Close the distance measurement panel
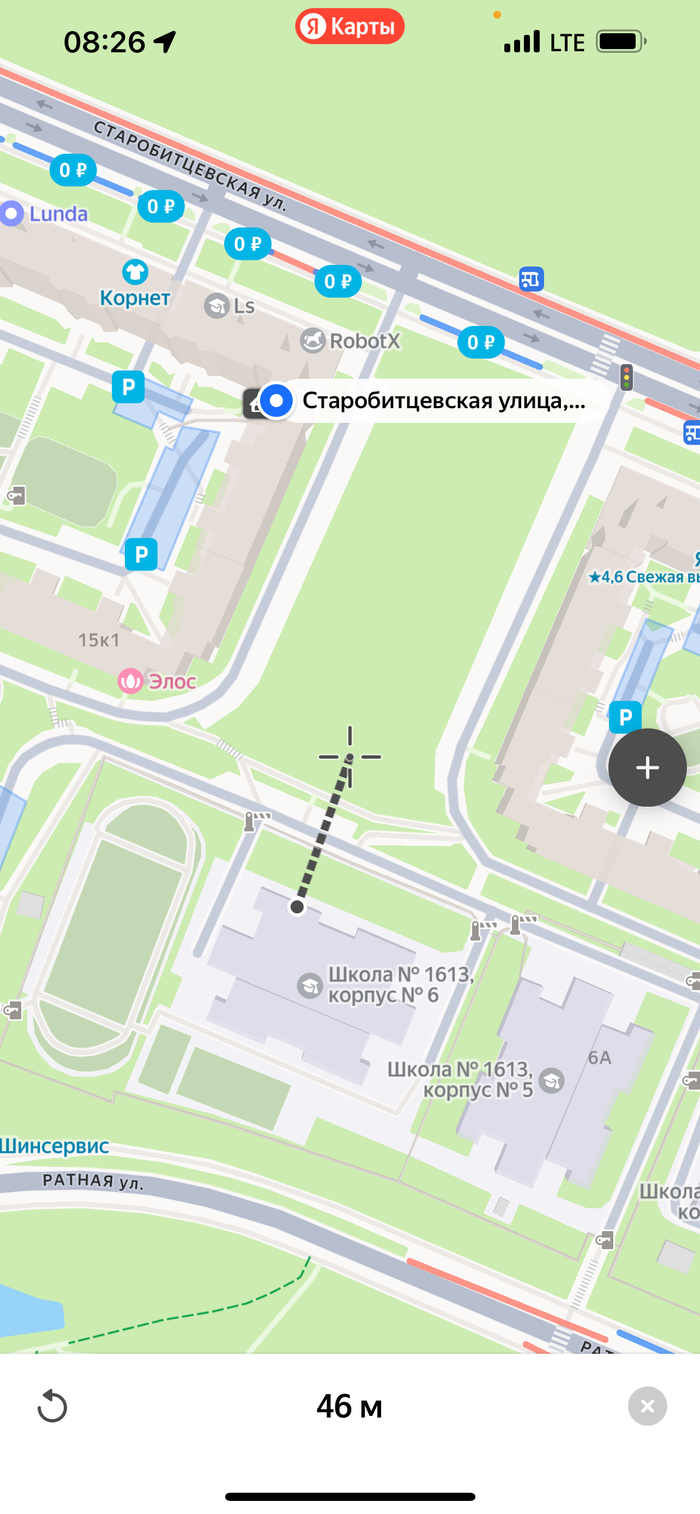 [x=647, y=1407]
